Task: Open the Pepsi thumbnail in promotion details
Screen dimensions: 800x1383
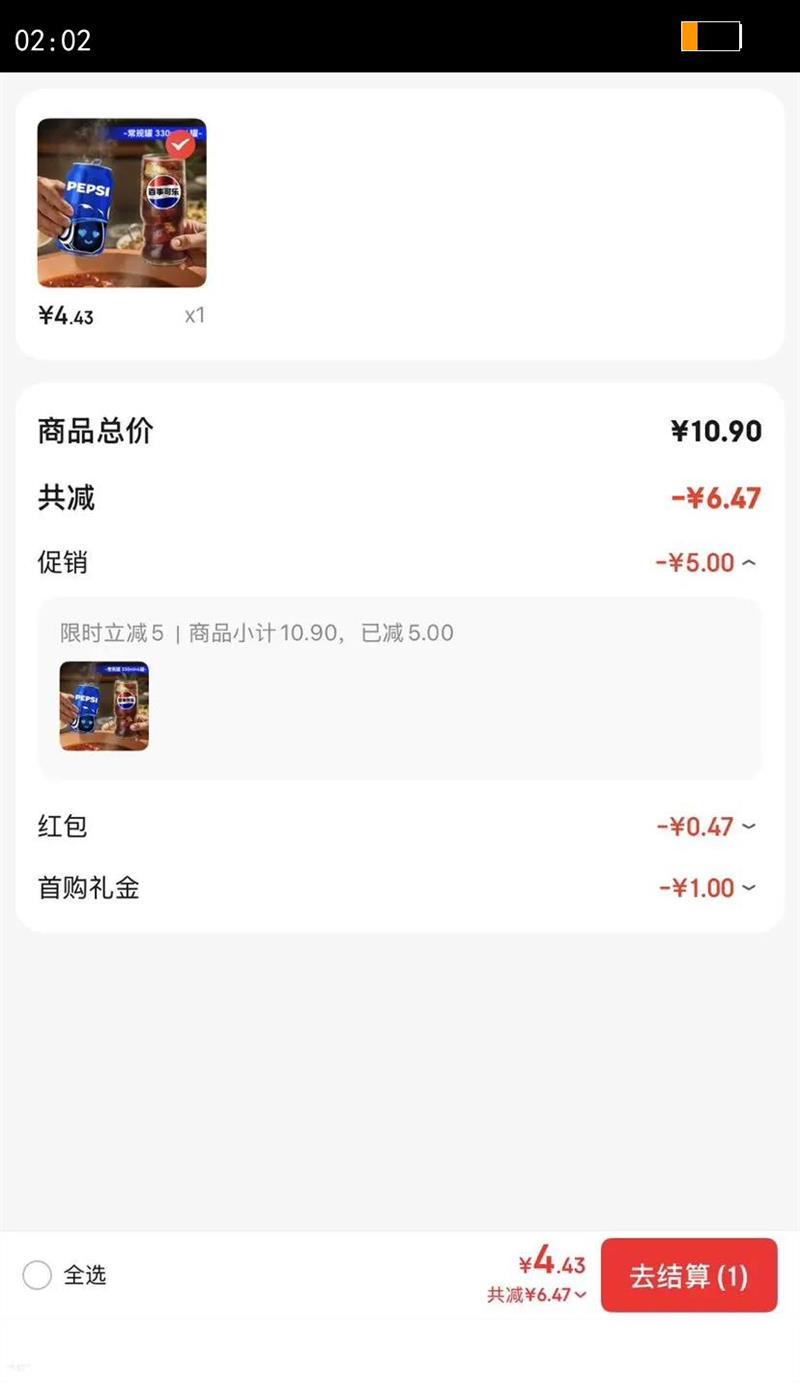Action: [104, 706]
